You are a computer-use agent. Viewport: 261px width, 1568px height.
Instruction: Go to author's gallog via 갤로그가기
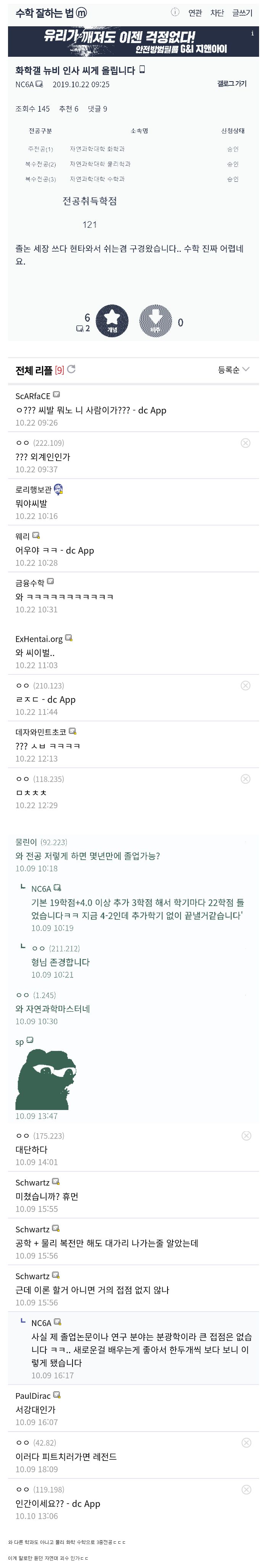click(x=232, y=84)
